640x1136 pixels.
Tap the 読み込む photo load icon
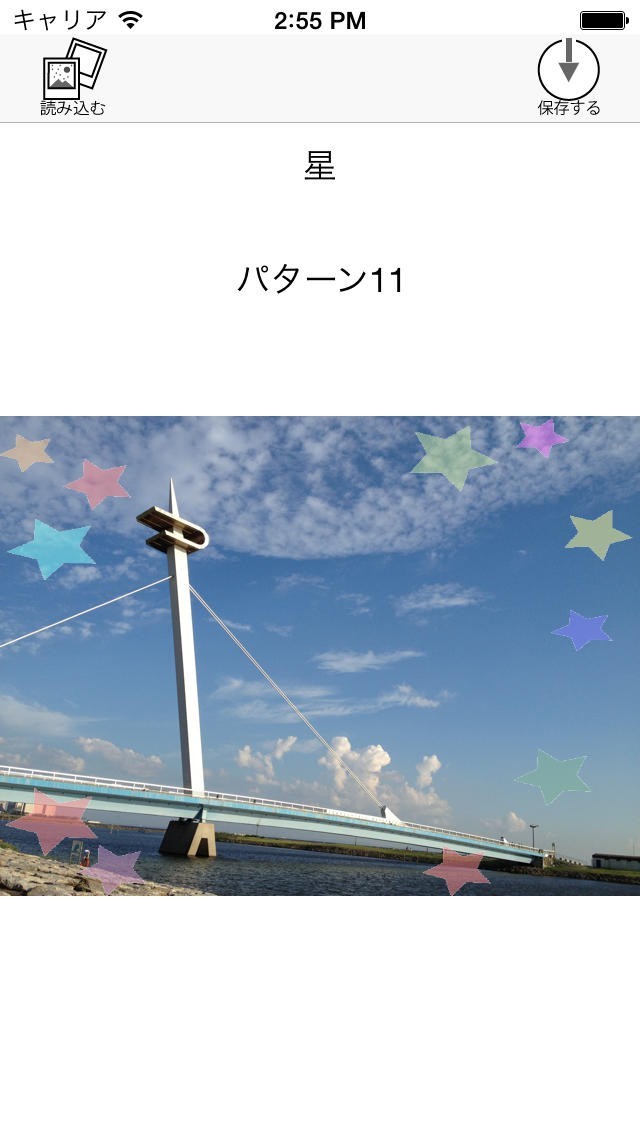pos(73,77)
